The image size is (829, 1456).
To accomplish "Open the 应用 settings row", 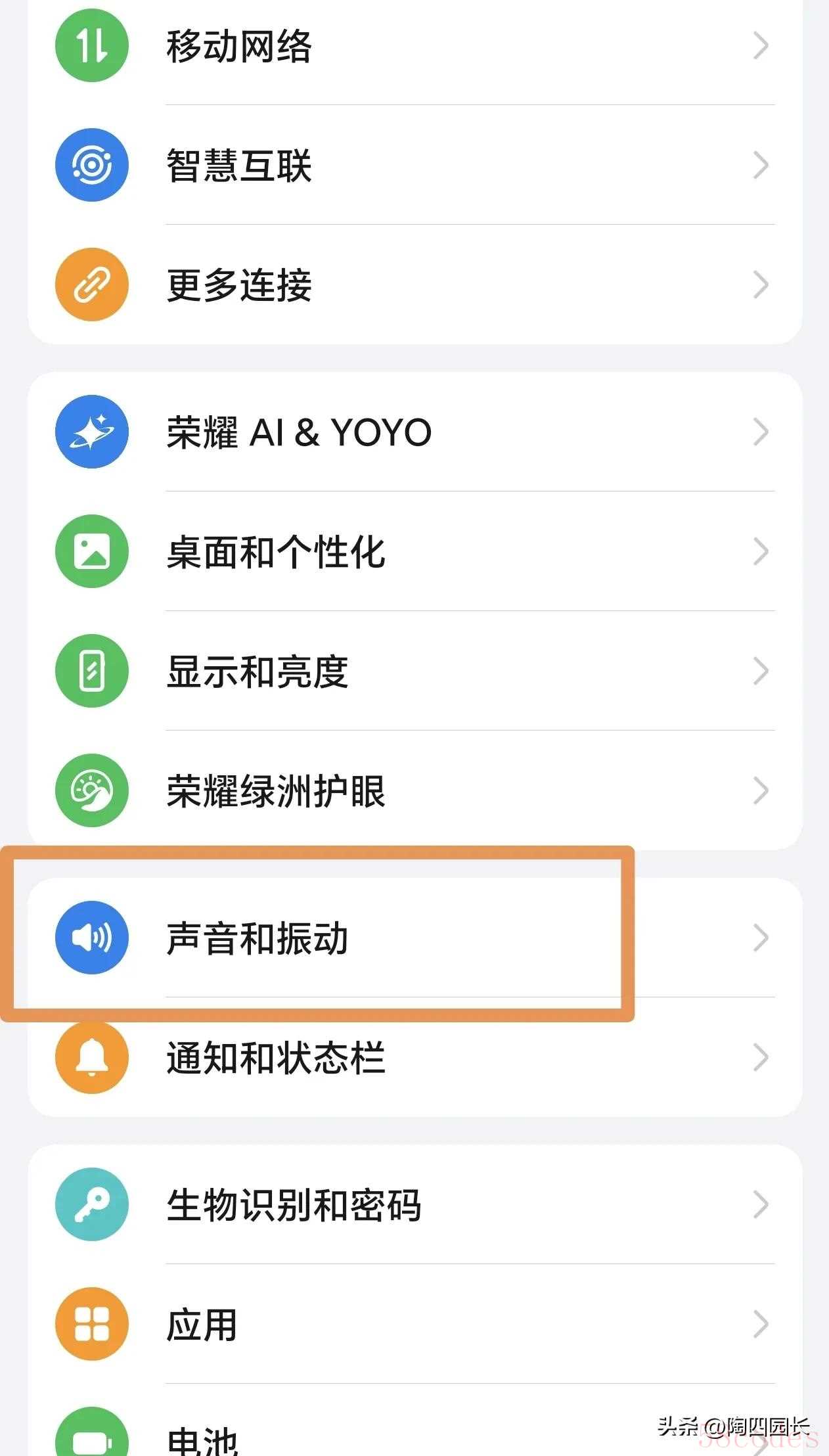I will click(414, 1324).
